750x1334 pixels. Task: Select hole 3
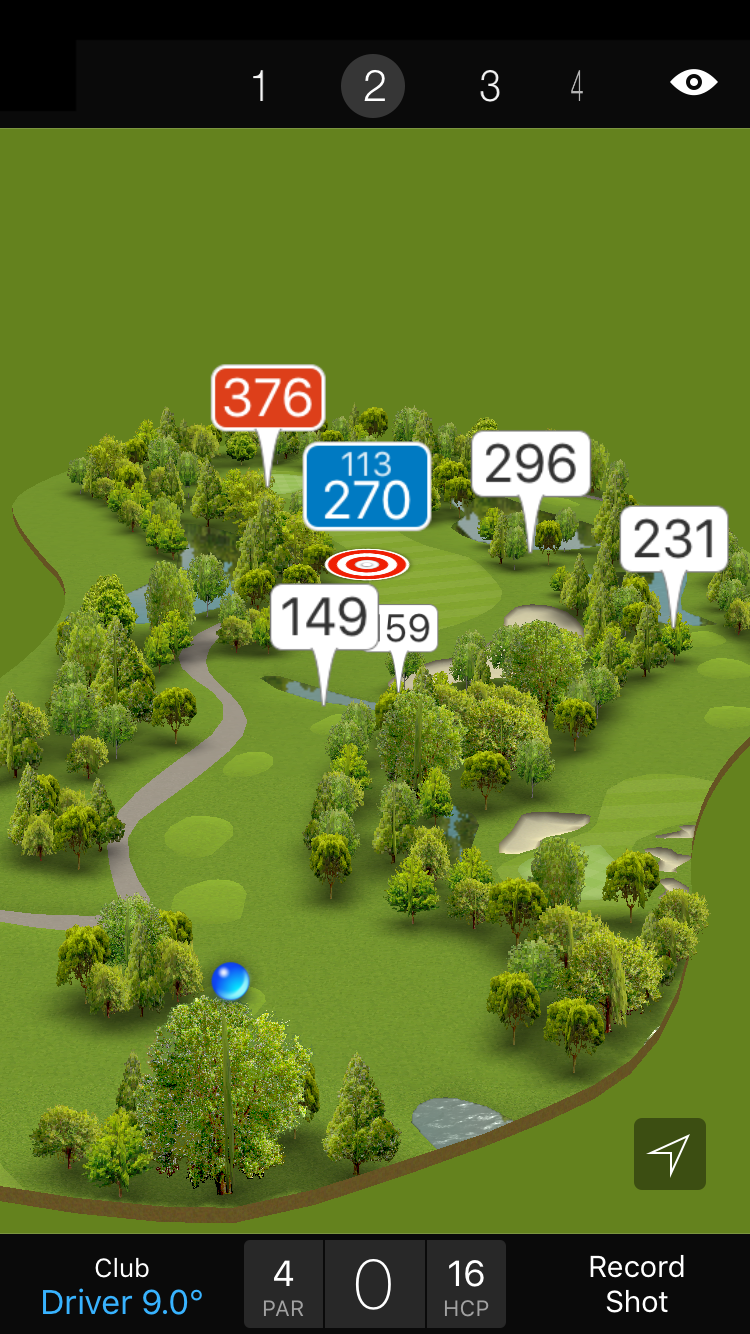[x=489, y=87]
